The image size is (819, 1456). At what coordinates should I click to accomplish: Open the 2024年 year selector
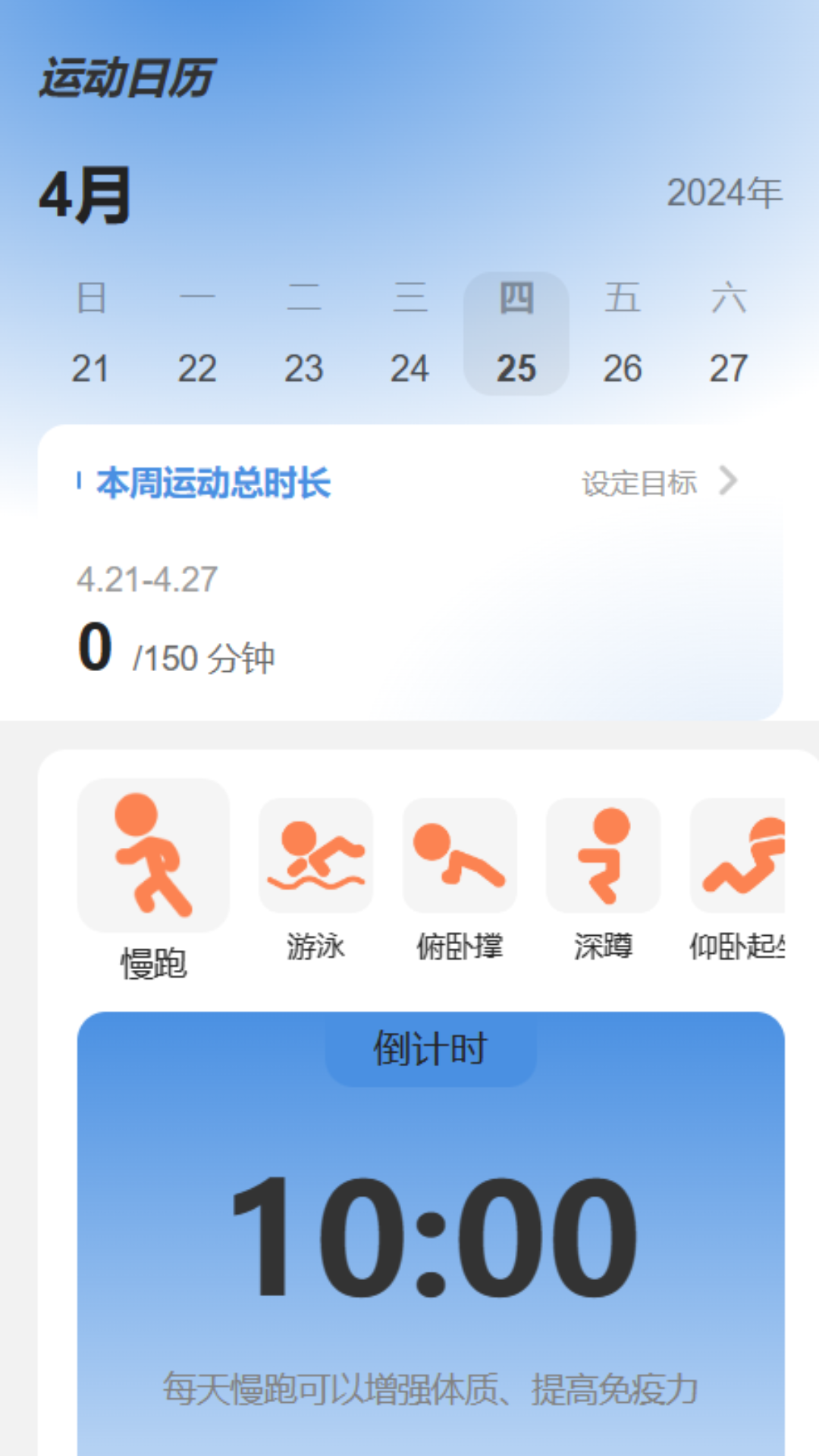[723, 193]
